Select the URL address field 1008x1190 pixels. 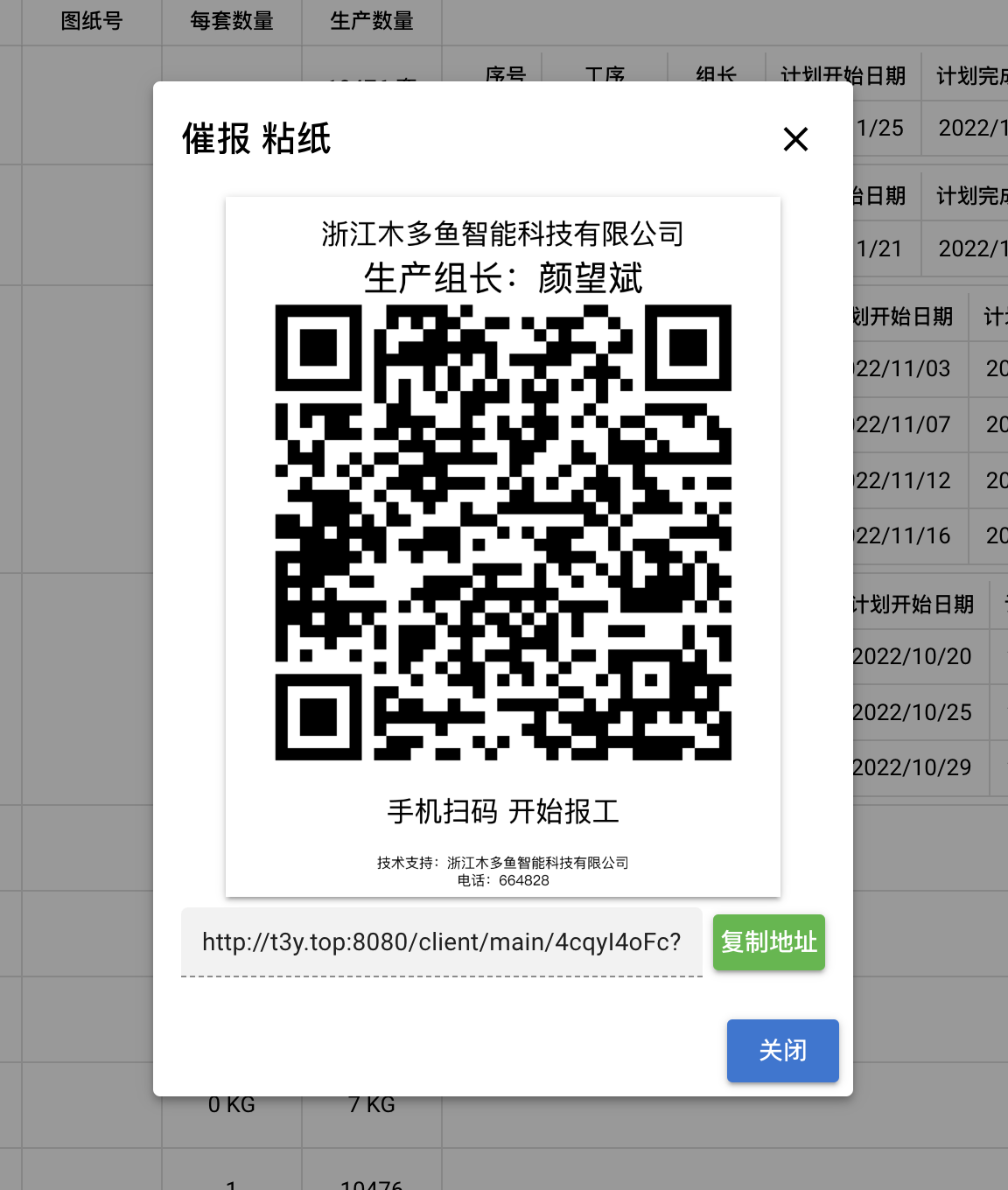click(x=442, y=942)
